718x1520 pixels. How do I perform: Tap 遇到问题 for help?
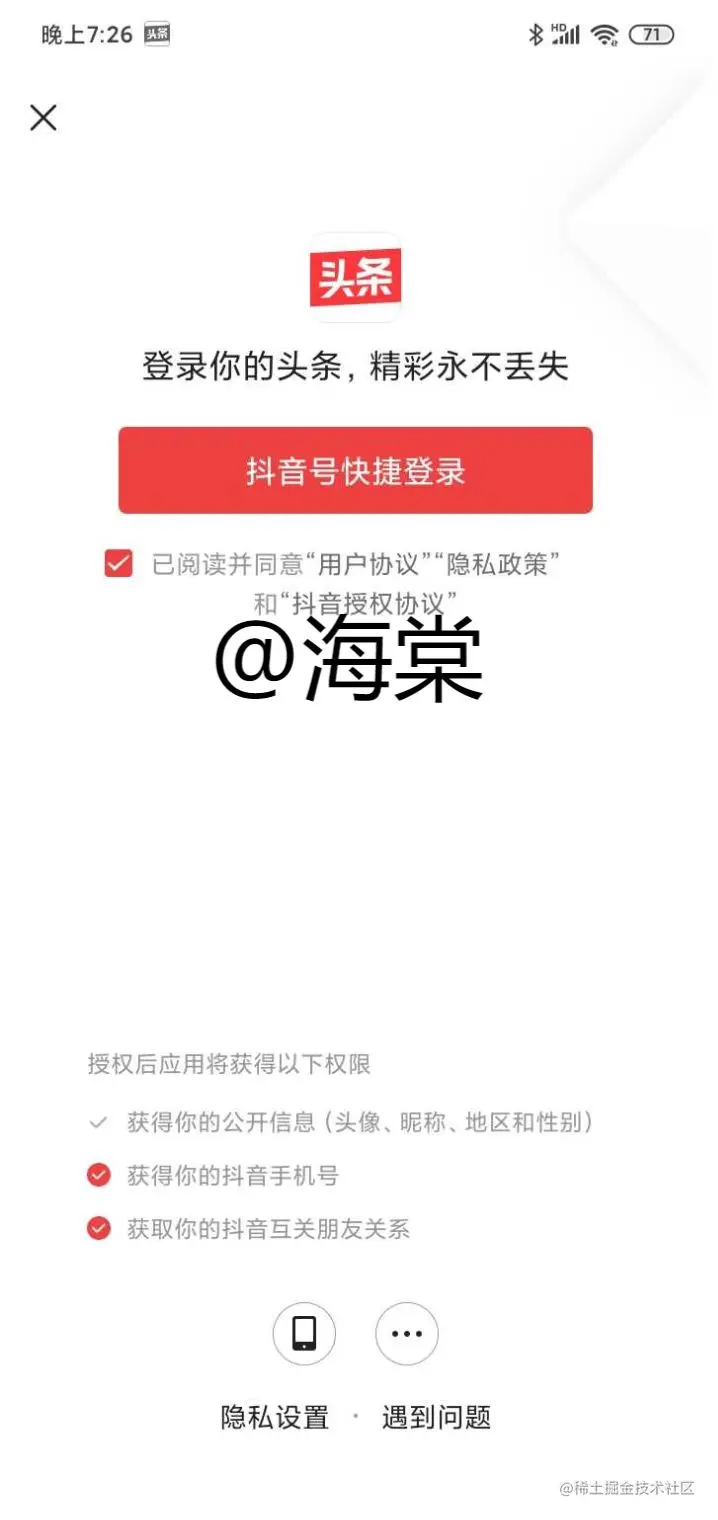click(x=436, y=1417)
